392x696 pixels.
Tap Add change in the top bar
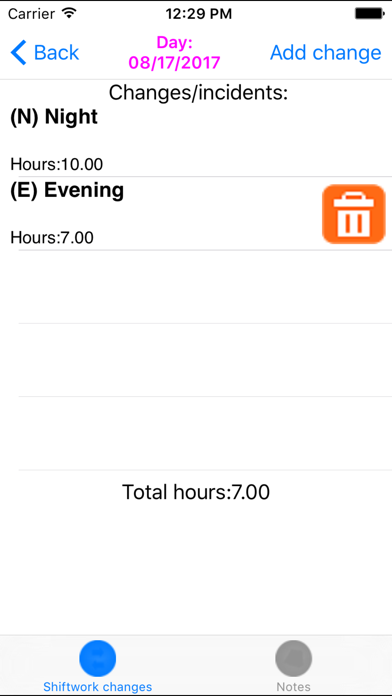click(x=325, y=52)
